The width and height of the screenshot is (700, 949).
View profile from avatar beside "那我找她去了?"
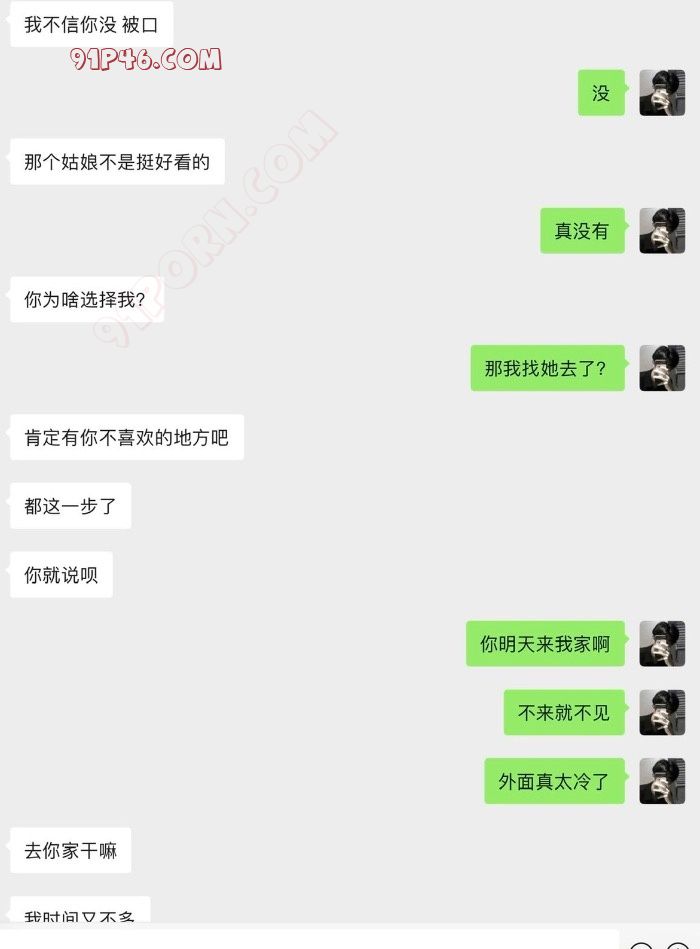click(662, 368)
